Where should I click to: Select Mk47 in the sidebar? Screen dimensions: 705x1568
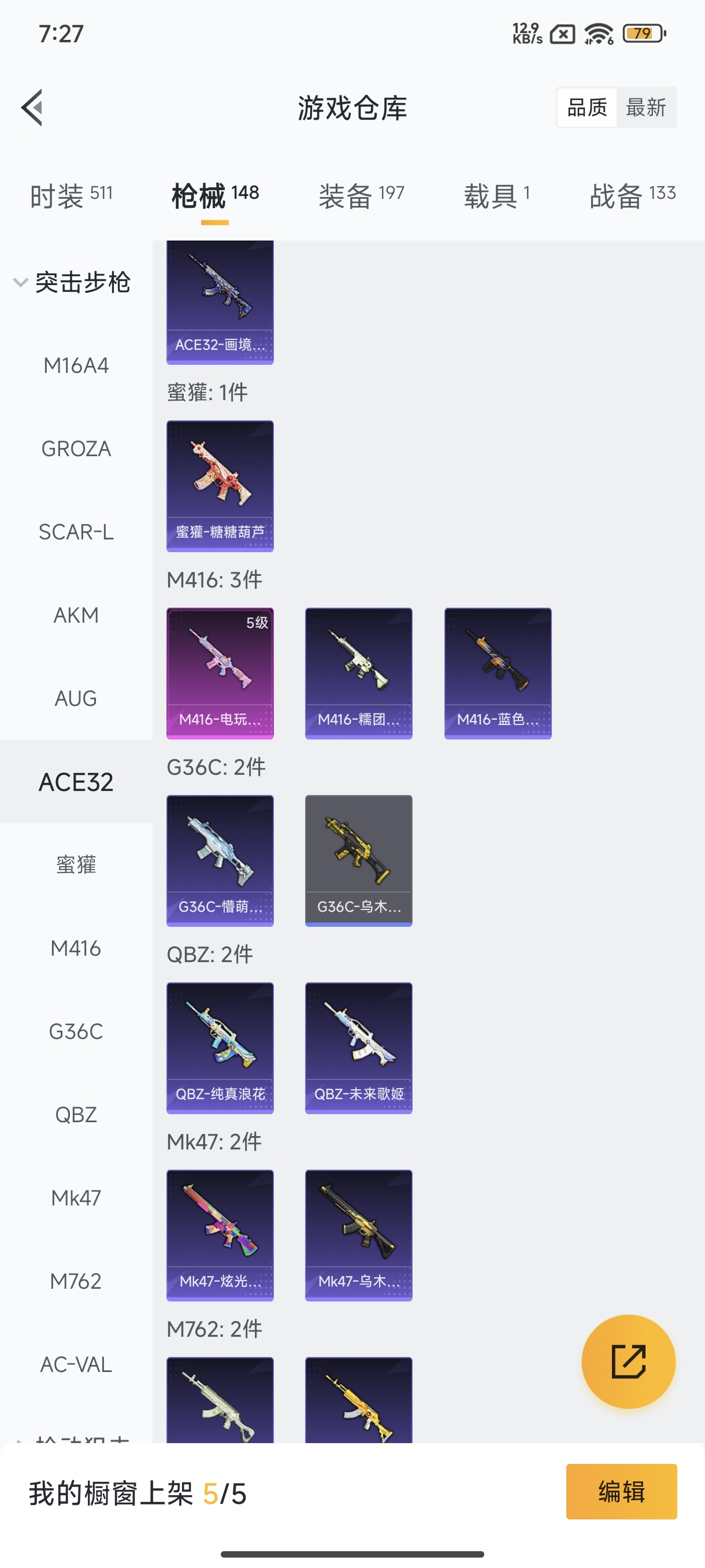tap(76, 1198)
